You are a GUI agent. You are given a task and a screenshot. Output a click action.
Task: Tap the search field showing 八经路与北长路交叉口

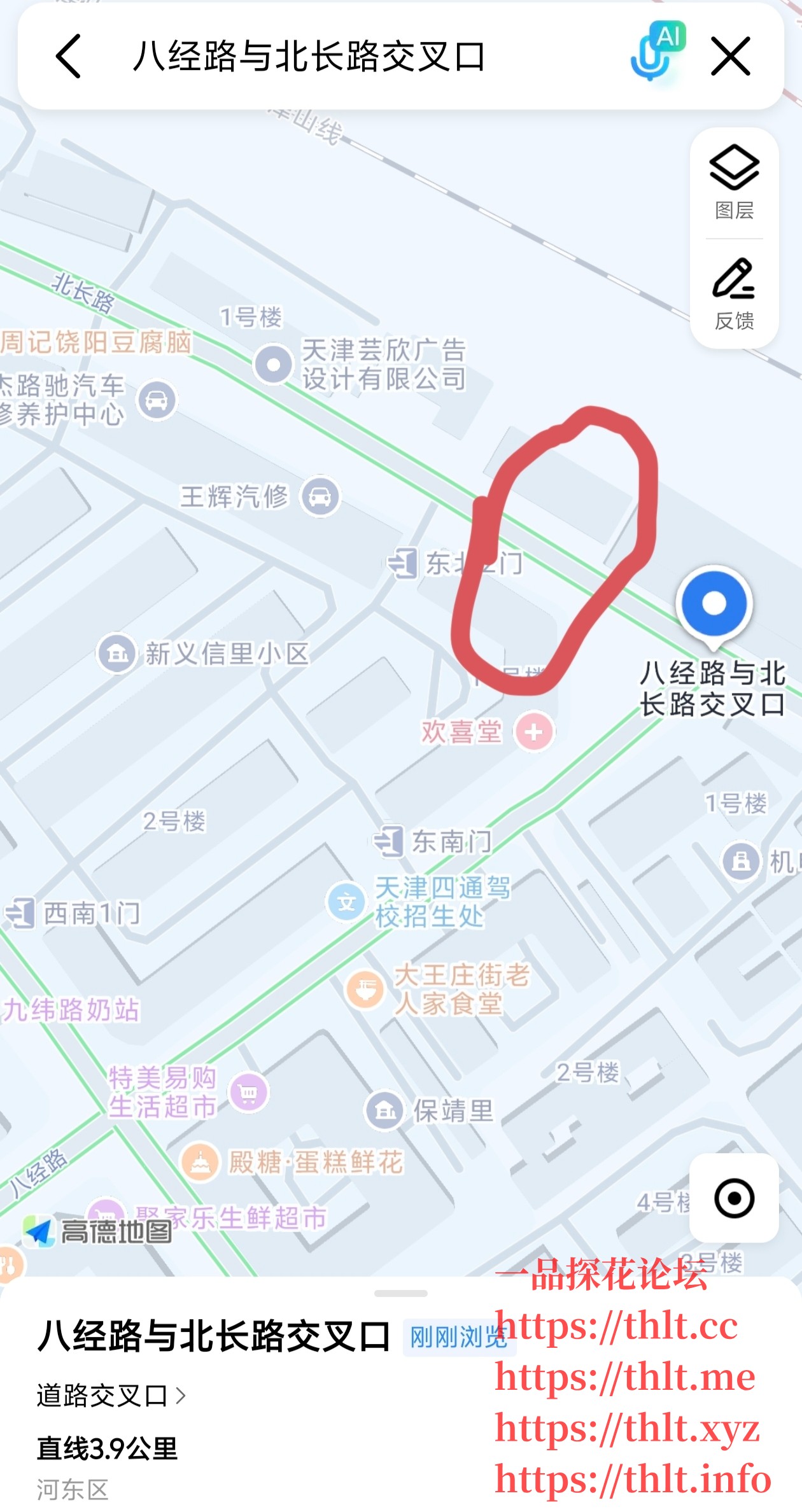click(x=309, y=57)
